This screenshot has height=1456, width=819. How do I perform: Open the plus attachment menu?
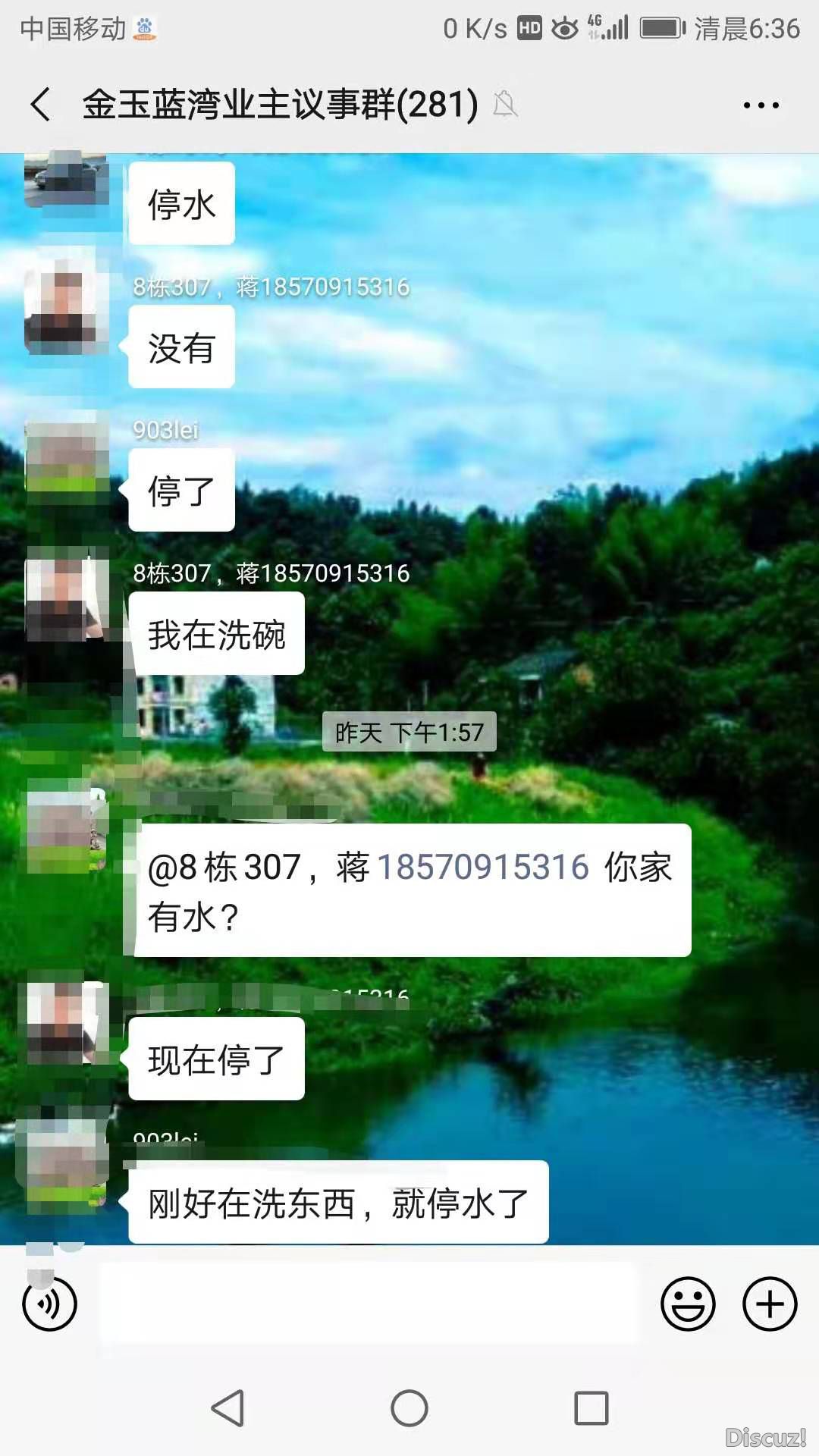[769, 1304]
